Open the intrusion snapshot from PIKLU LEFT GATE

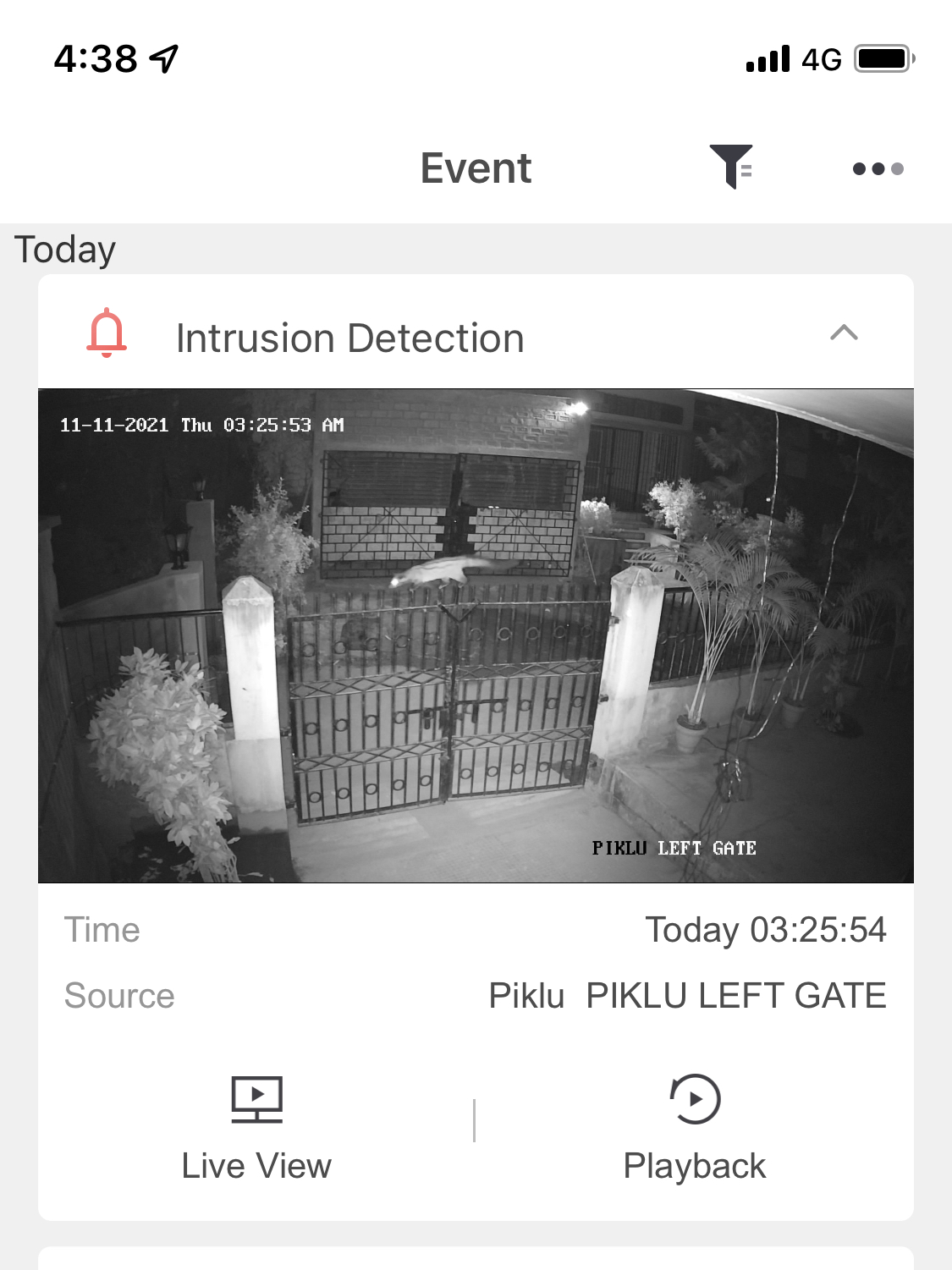pos(476,635)
